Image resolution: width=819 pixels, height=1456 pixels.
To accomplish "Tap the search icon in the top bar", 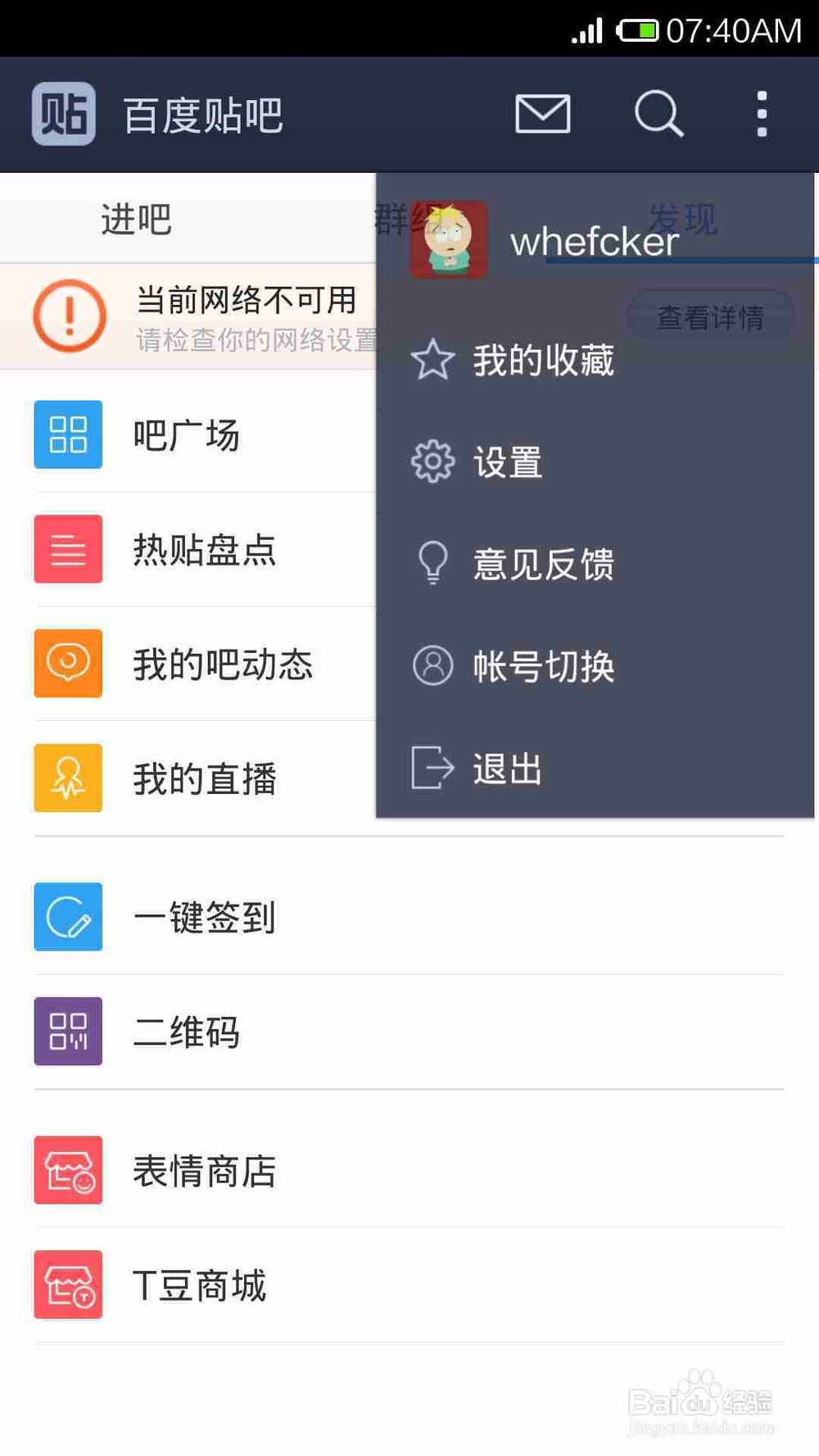I will pyautogui.click(x=659, y=114).
